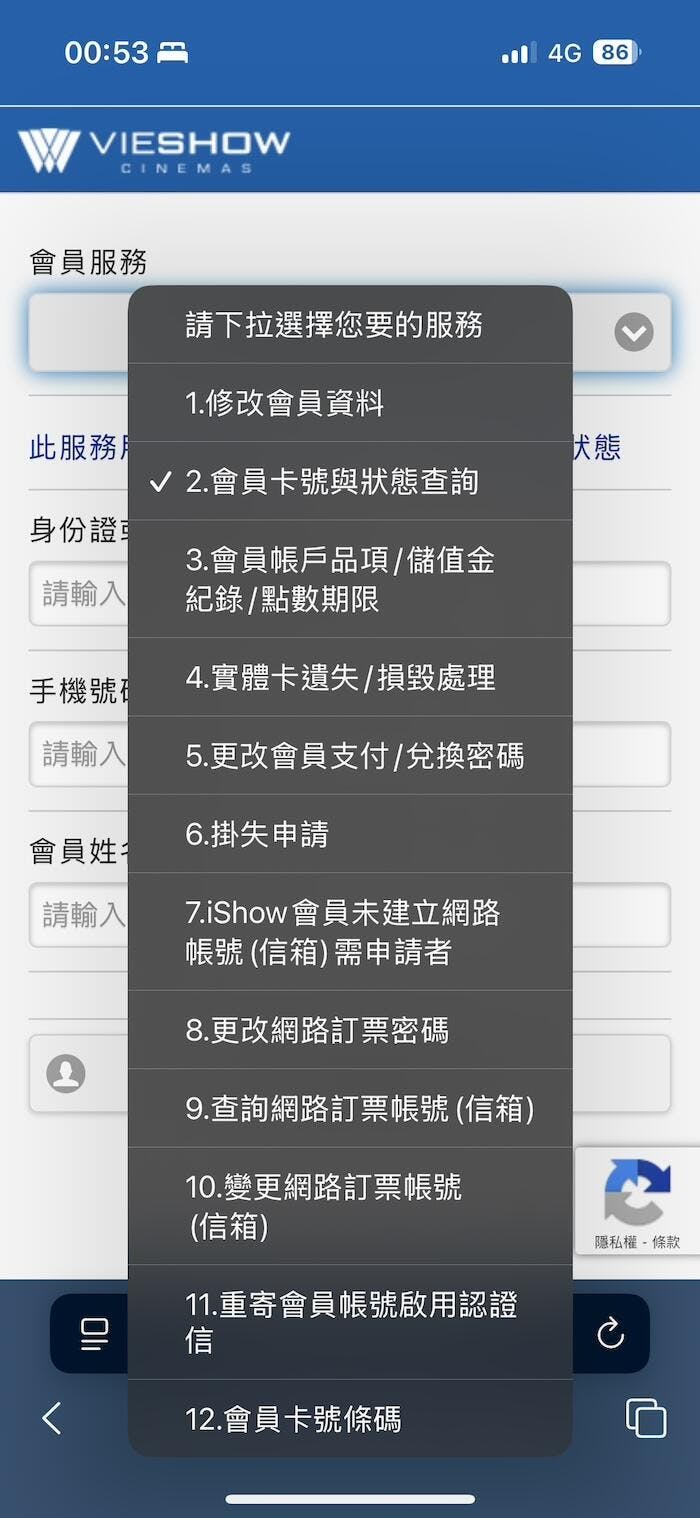
Task: Select option 1.修改會員資料
Action: pos(350,403)
